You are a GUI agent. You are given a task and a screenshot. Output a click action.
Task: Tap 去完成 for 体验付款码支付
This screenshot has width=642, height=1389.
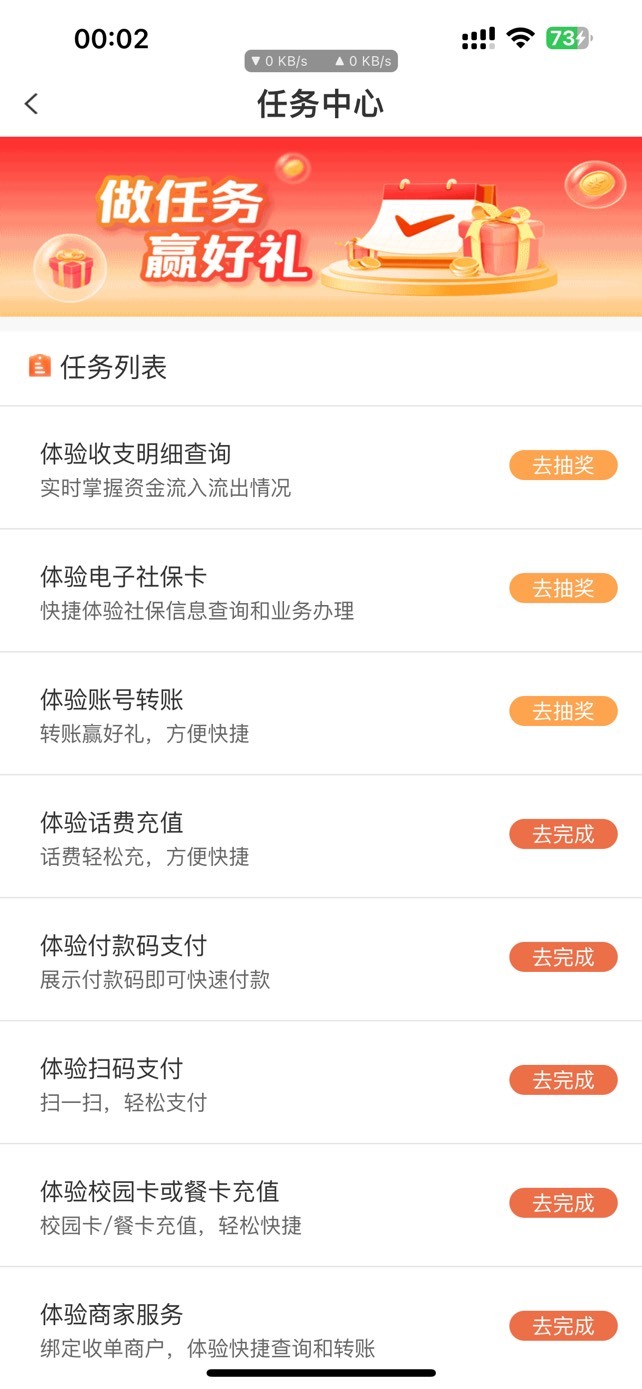pos(563,957)
